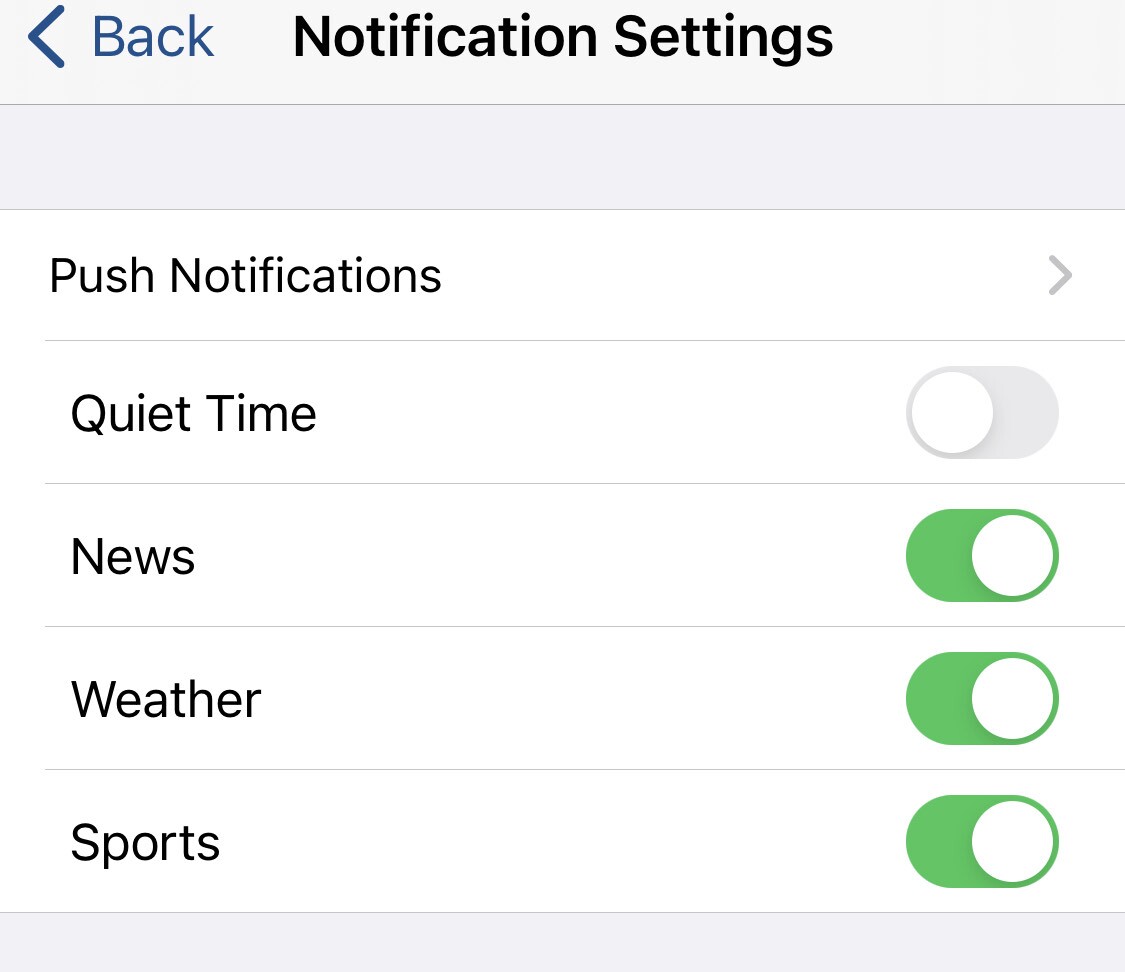Image resolution: width=1125 pixels, height=972 pixels.
Task: Switch off Sports notifications
Action: tap(981, 842)
